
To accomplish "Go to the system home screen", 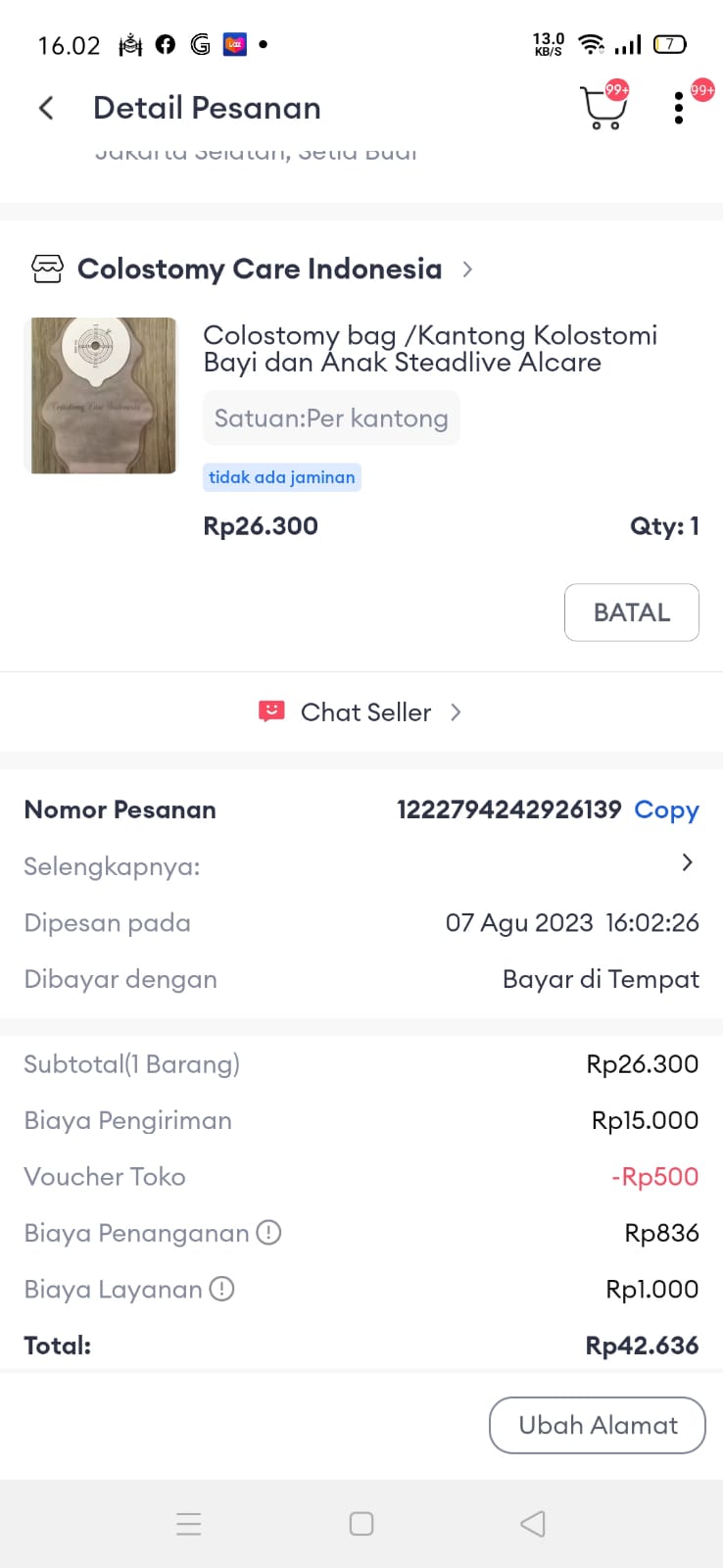I will pos(361,1524).
